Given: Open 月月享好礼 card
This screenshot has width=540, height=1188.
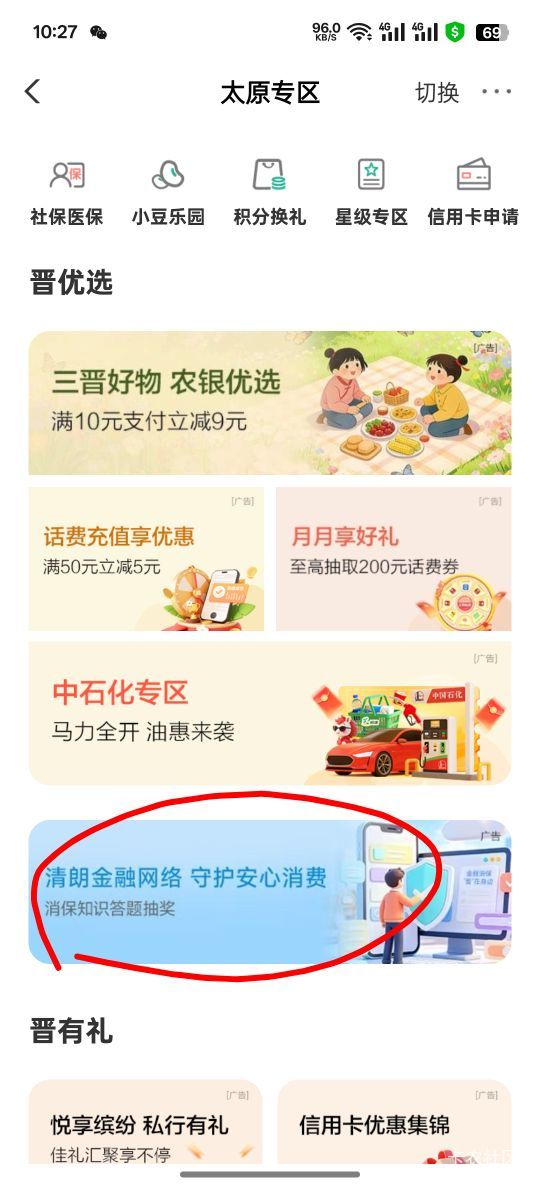Looking at the screenshot, I should coord(393,559).
